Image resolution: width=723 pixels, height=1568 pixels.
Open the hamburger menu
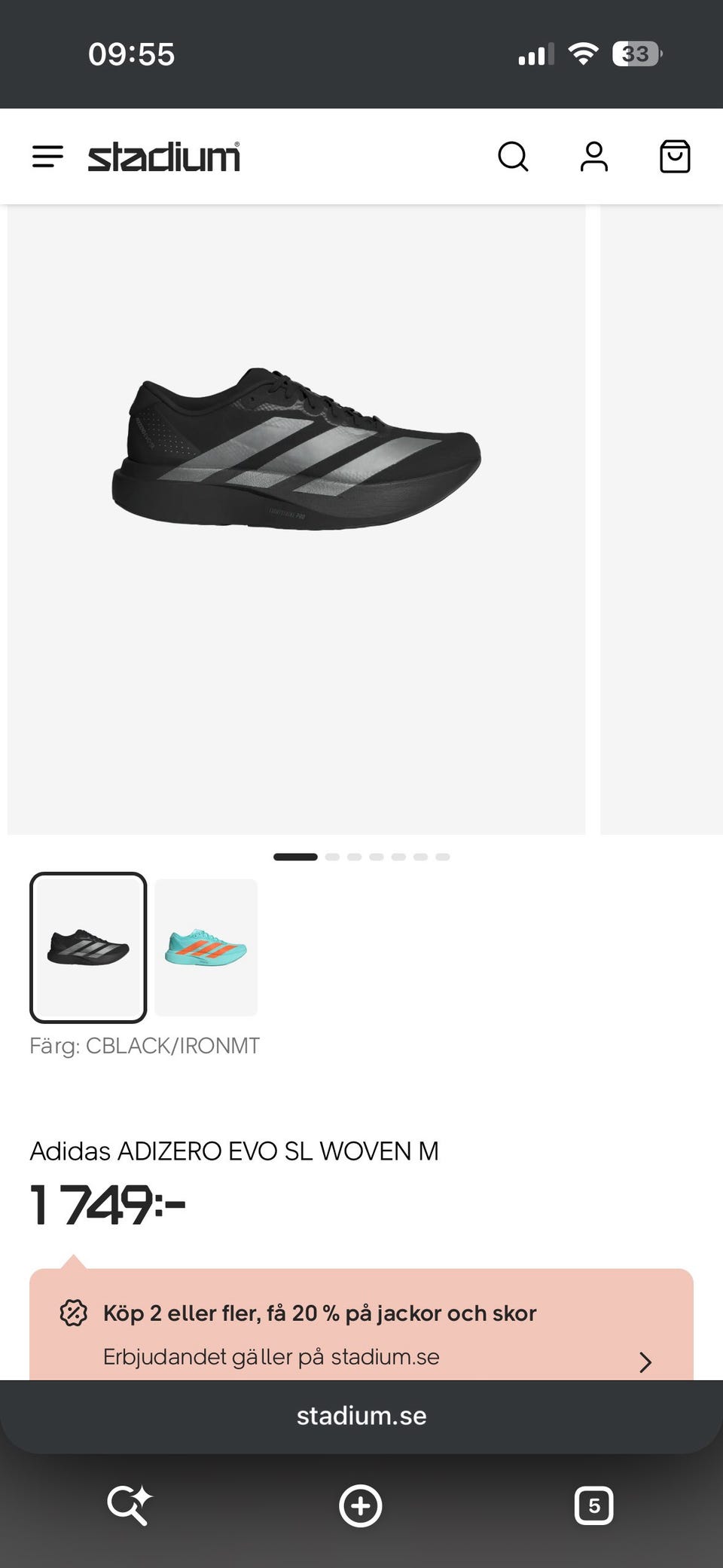[47, 157]
